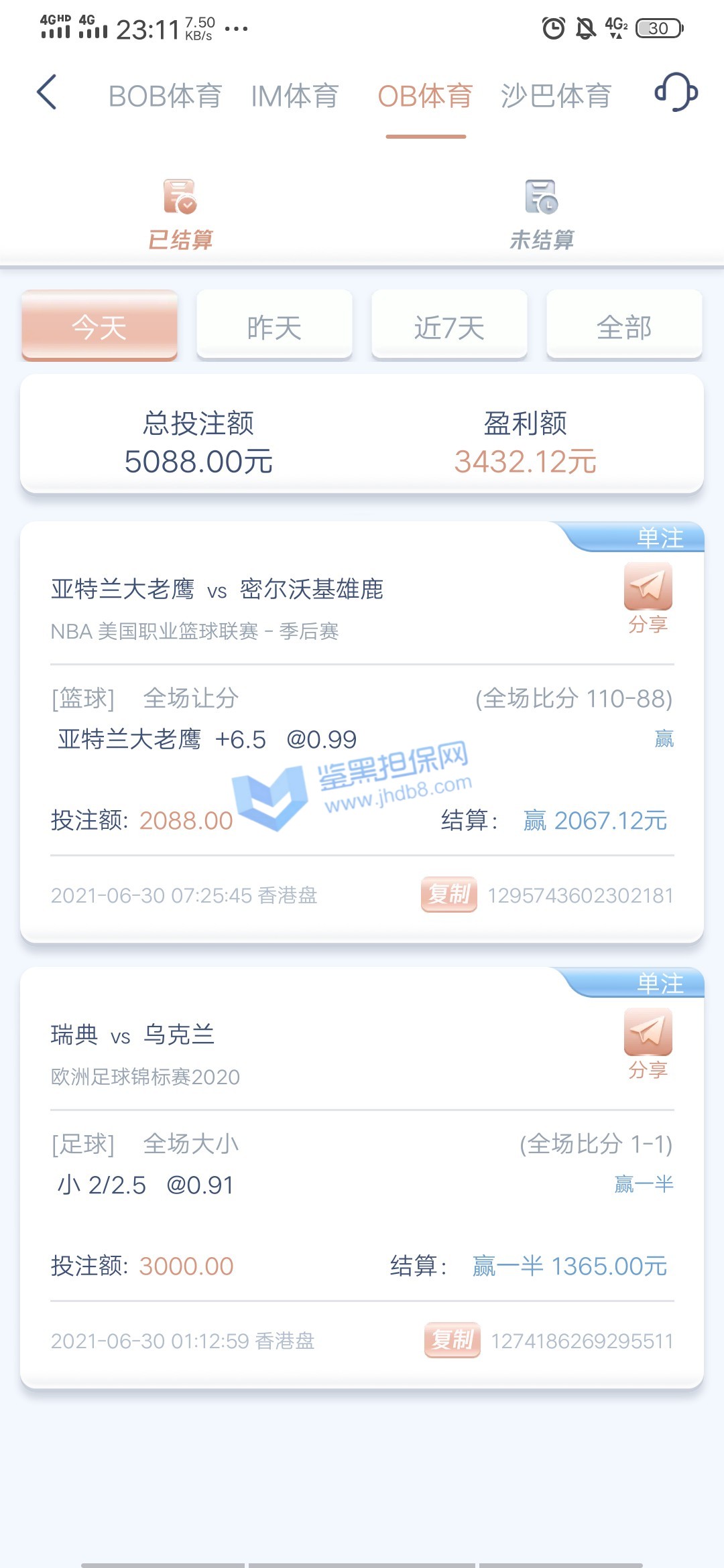Copy order number 1274186269295511
The image size is (724, 1568).
pos(452,1340)
